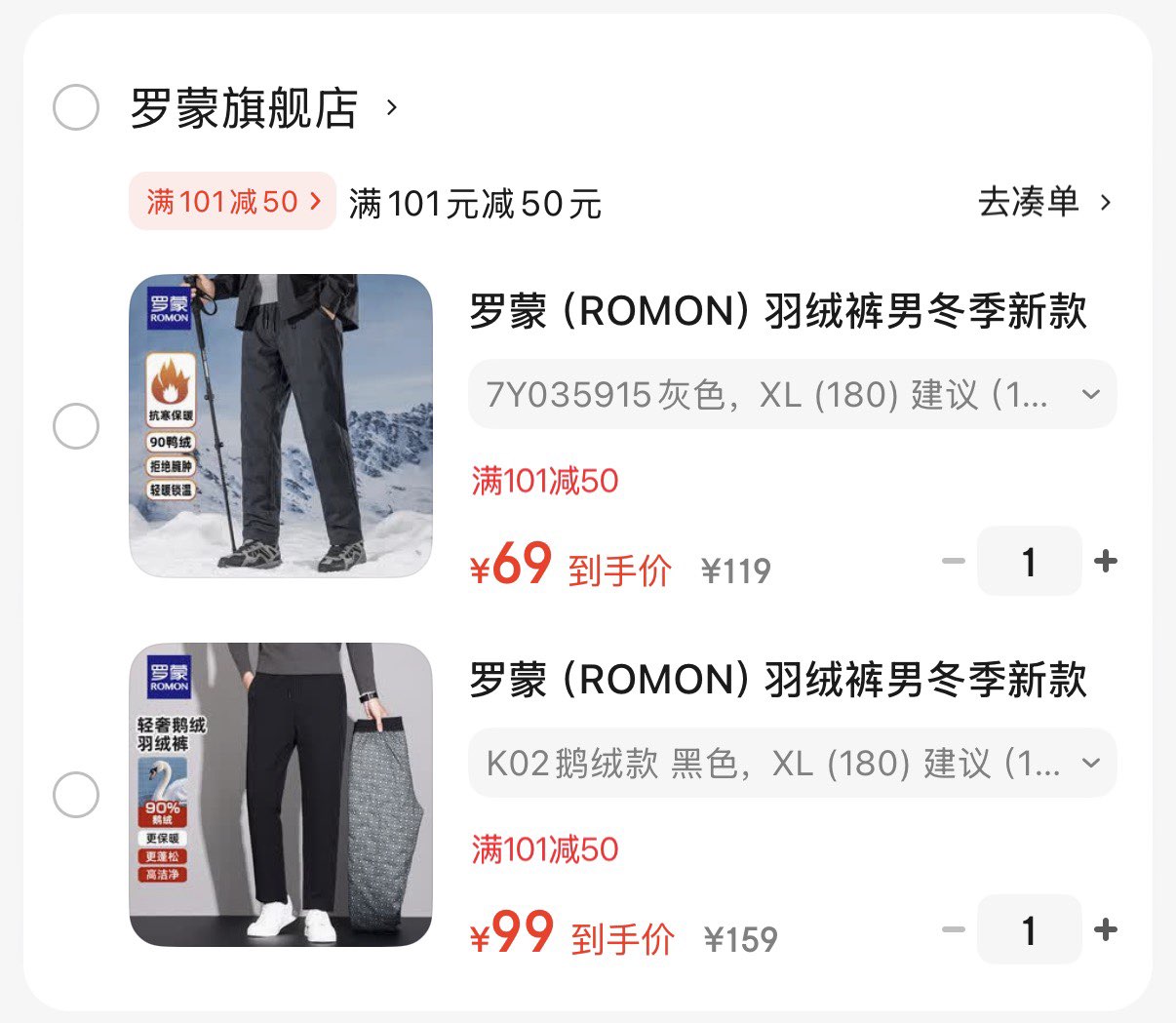The image size is (1176, 1023).
Task: Edit the quantity field of ¥69 pants
Action: click(1029, 561)
